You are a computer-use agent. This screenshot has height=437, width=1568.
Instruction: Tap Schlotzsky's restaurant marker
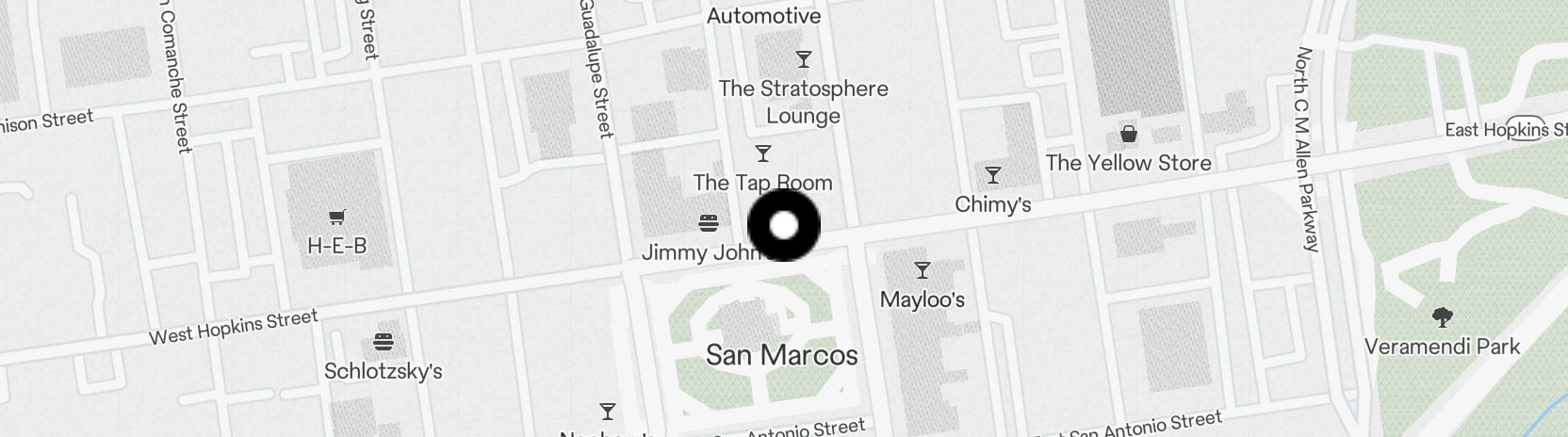click(383, 341)
